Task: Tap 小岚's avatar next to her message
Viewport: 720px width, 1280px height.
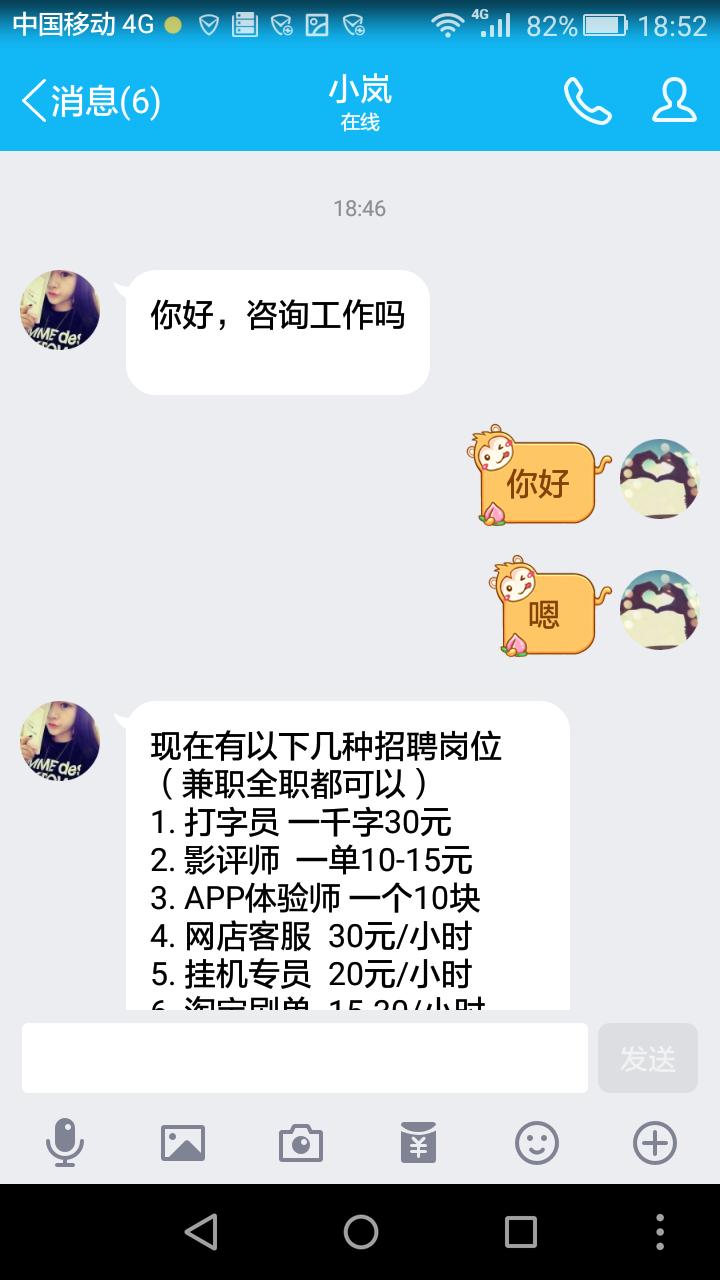Action: (x=59, y=310)
